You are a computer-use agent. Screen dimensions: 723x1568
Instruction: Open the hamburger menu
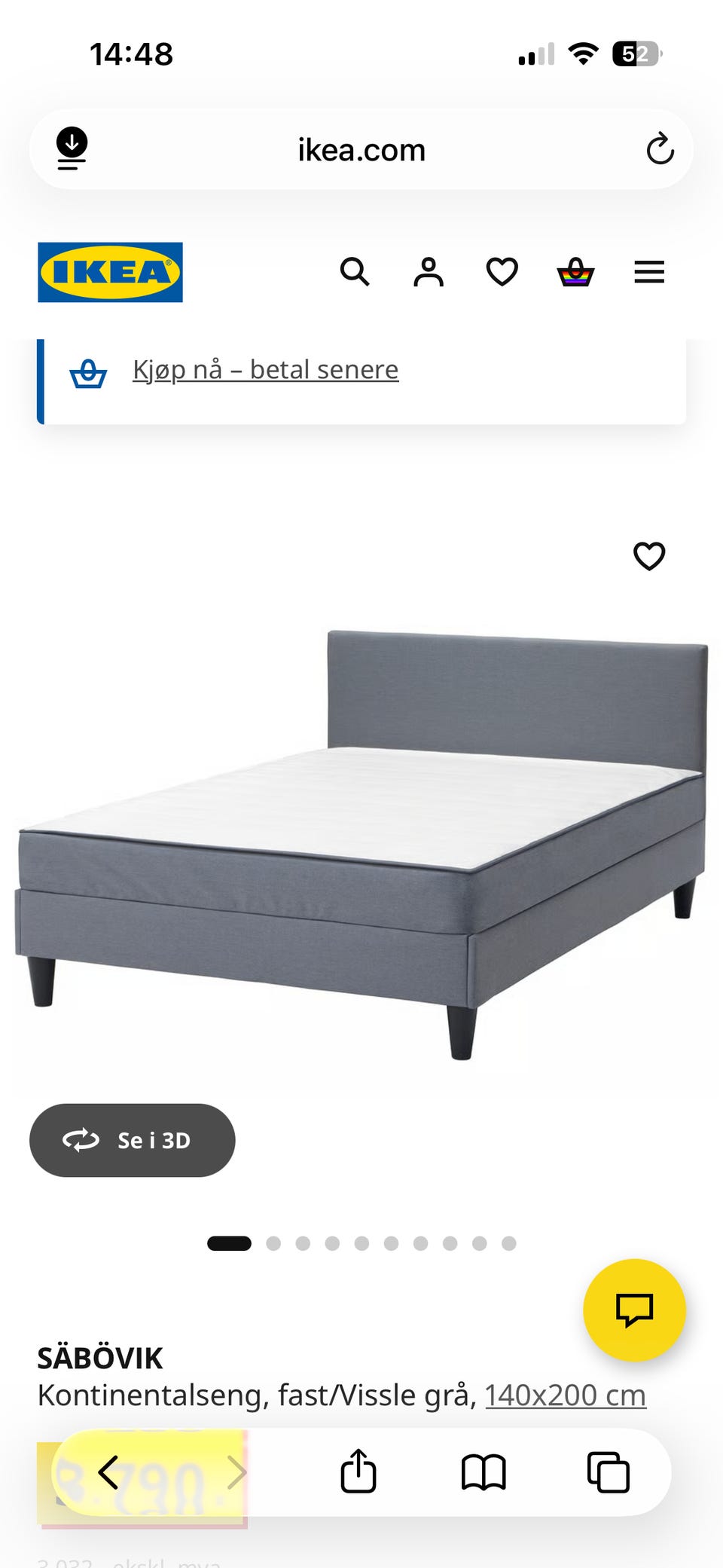pyautogui.click(x=649, y=272)
